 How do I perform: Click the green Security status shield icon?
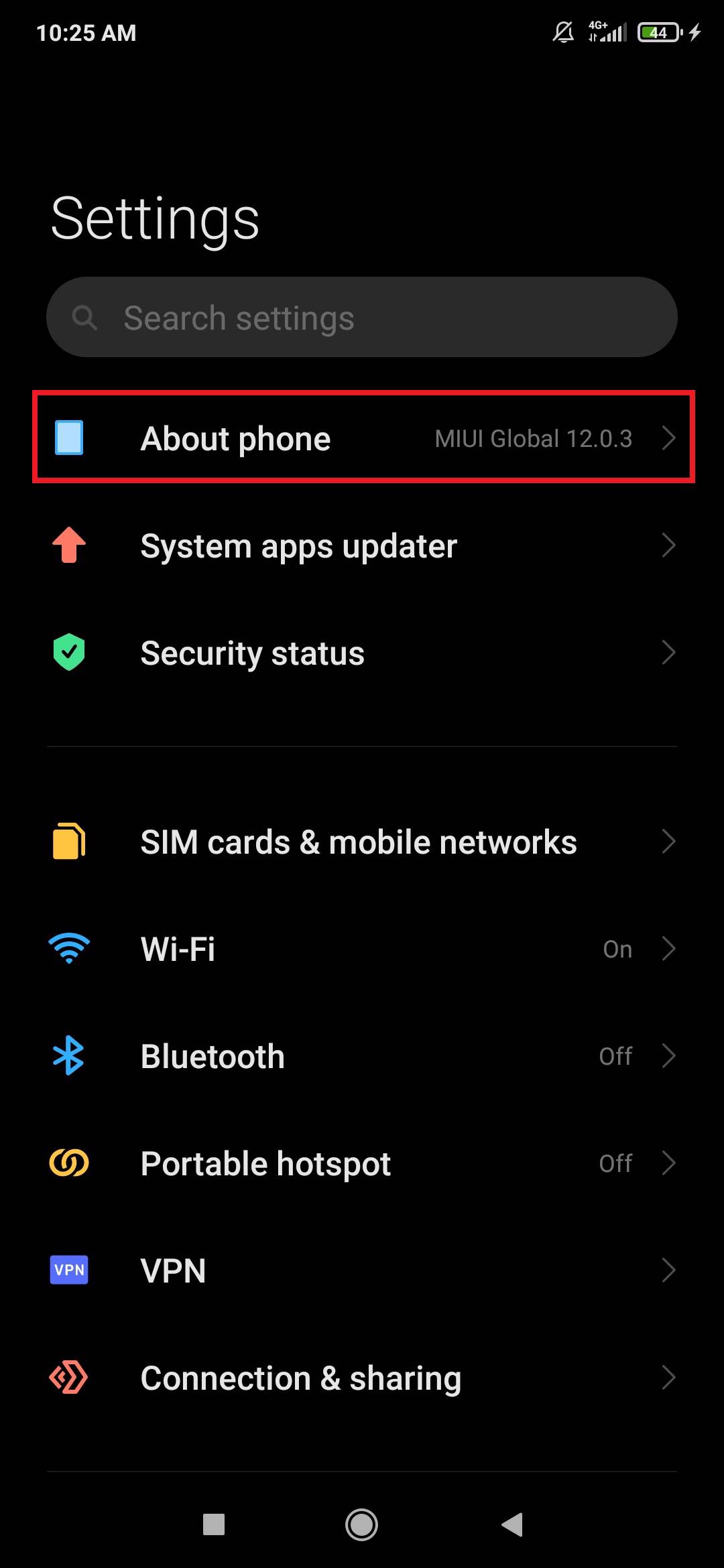point(68,652)
